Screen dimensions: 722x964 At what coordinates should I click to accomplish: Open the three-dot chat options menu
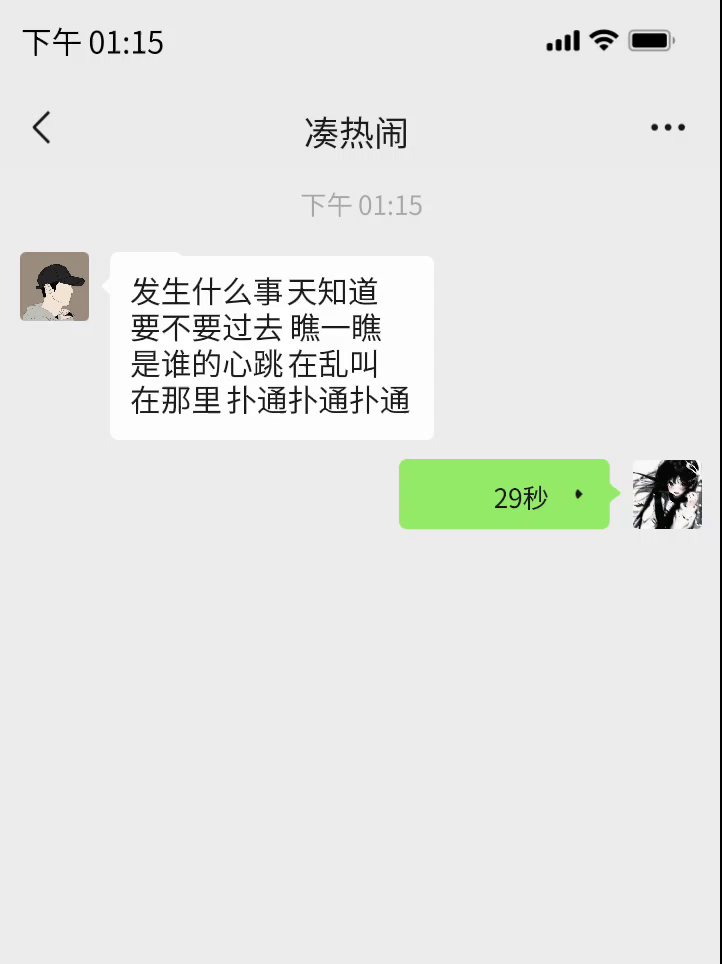(x=667, y=128)
